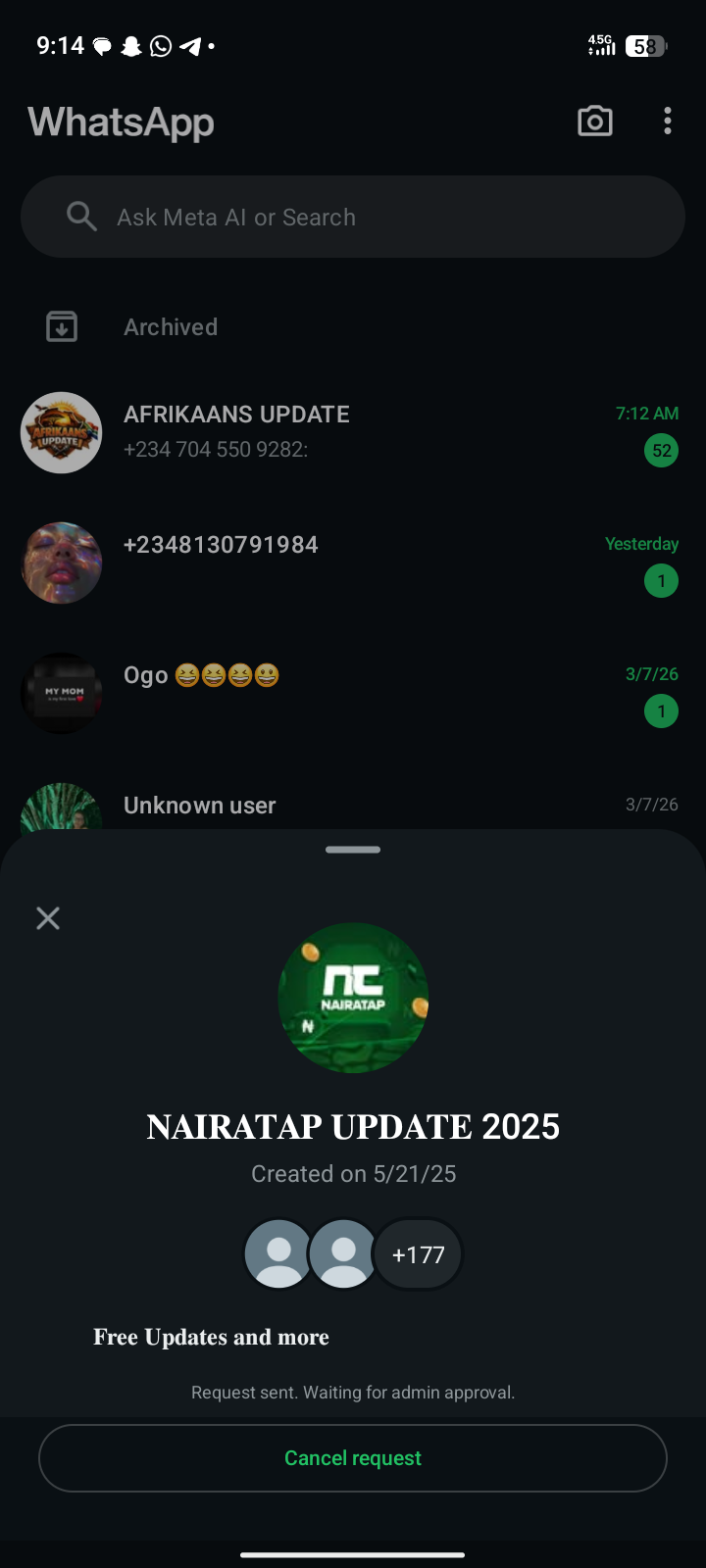The image size is (706, 1568).
Task: Cancel the group join request
Action: [353, 1457]
